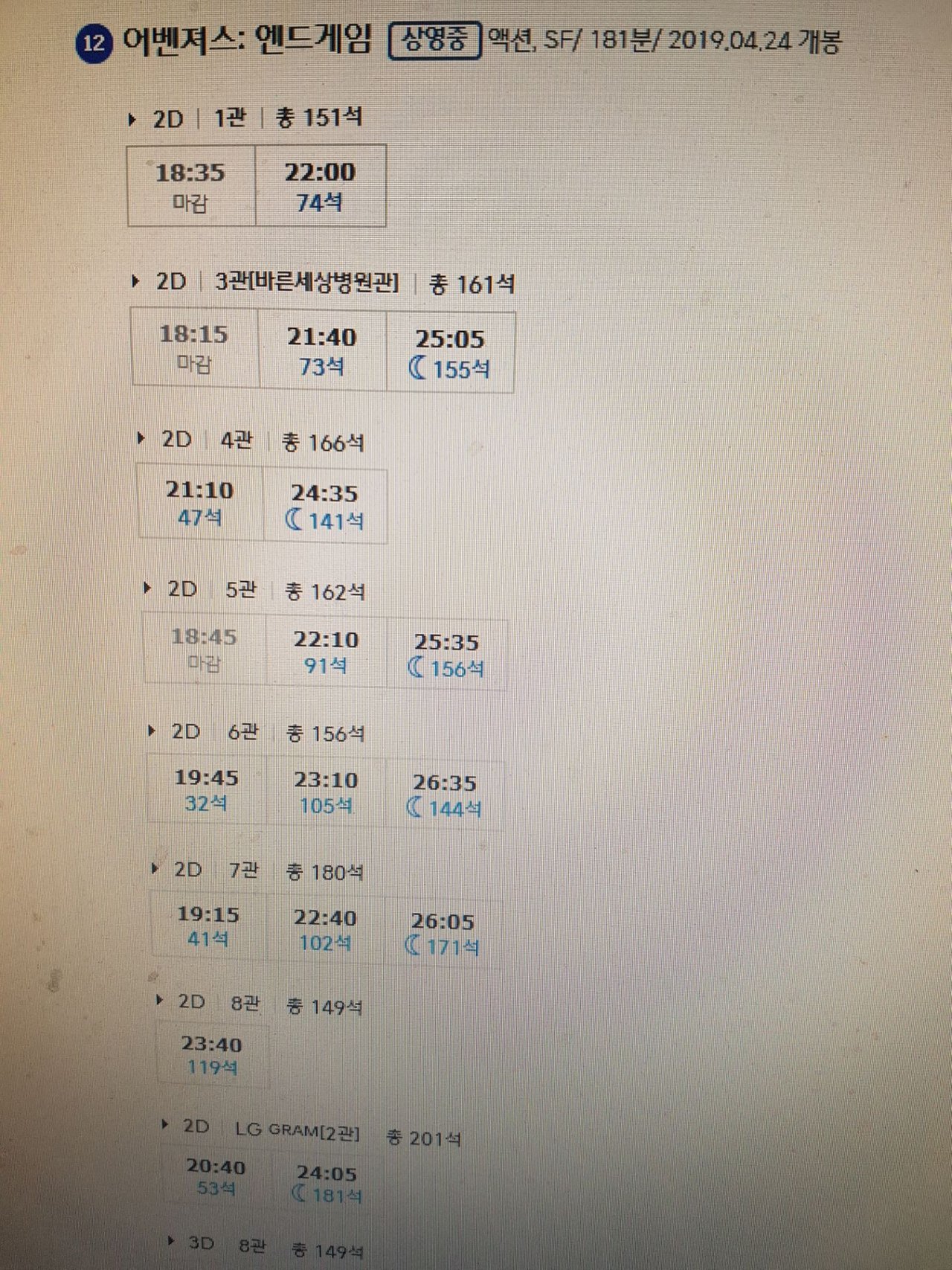
Task: Choose the 24:05 showing in LG GRAM hall
Action: (326, 1184)
